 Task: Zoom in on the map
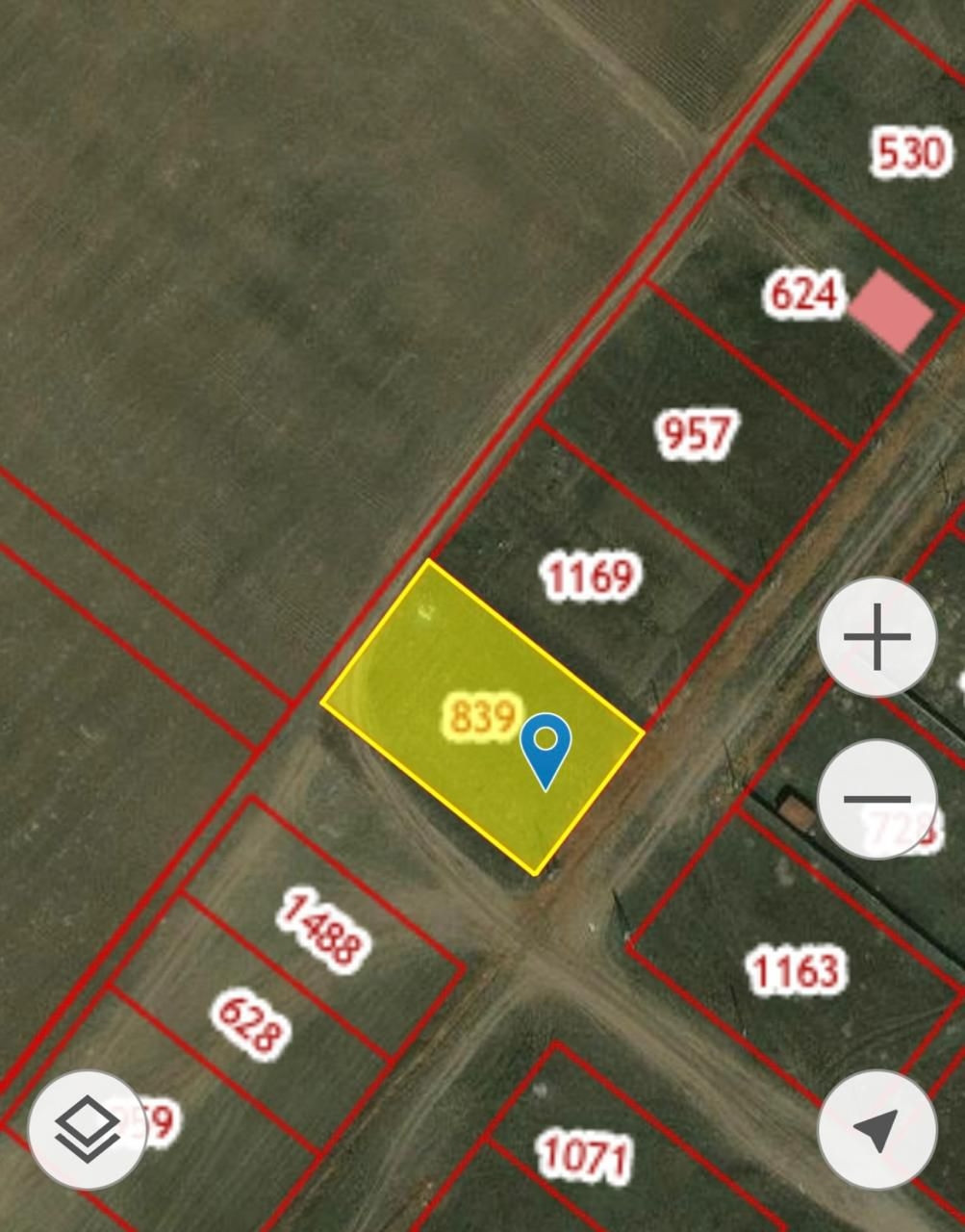(x=876, y=636)
